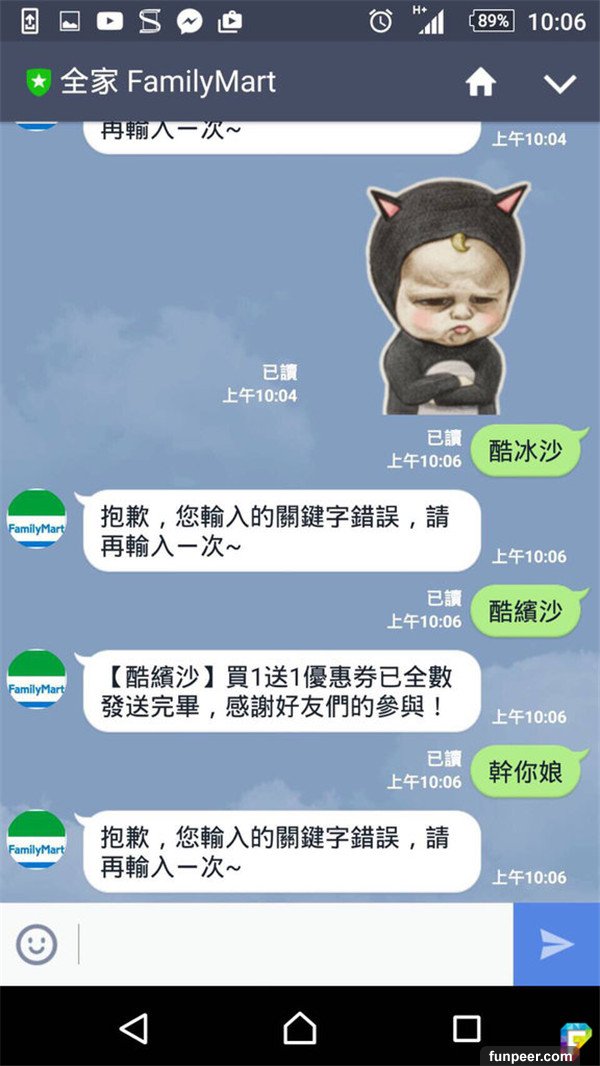
Task: Expand the chat options dropdown arrow
Action: (560, 83)
